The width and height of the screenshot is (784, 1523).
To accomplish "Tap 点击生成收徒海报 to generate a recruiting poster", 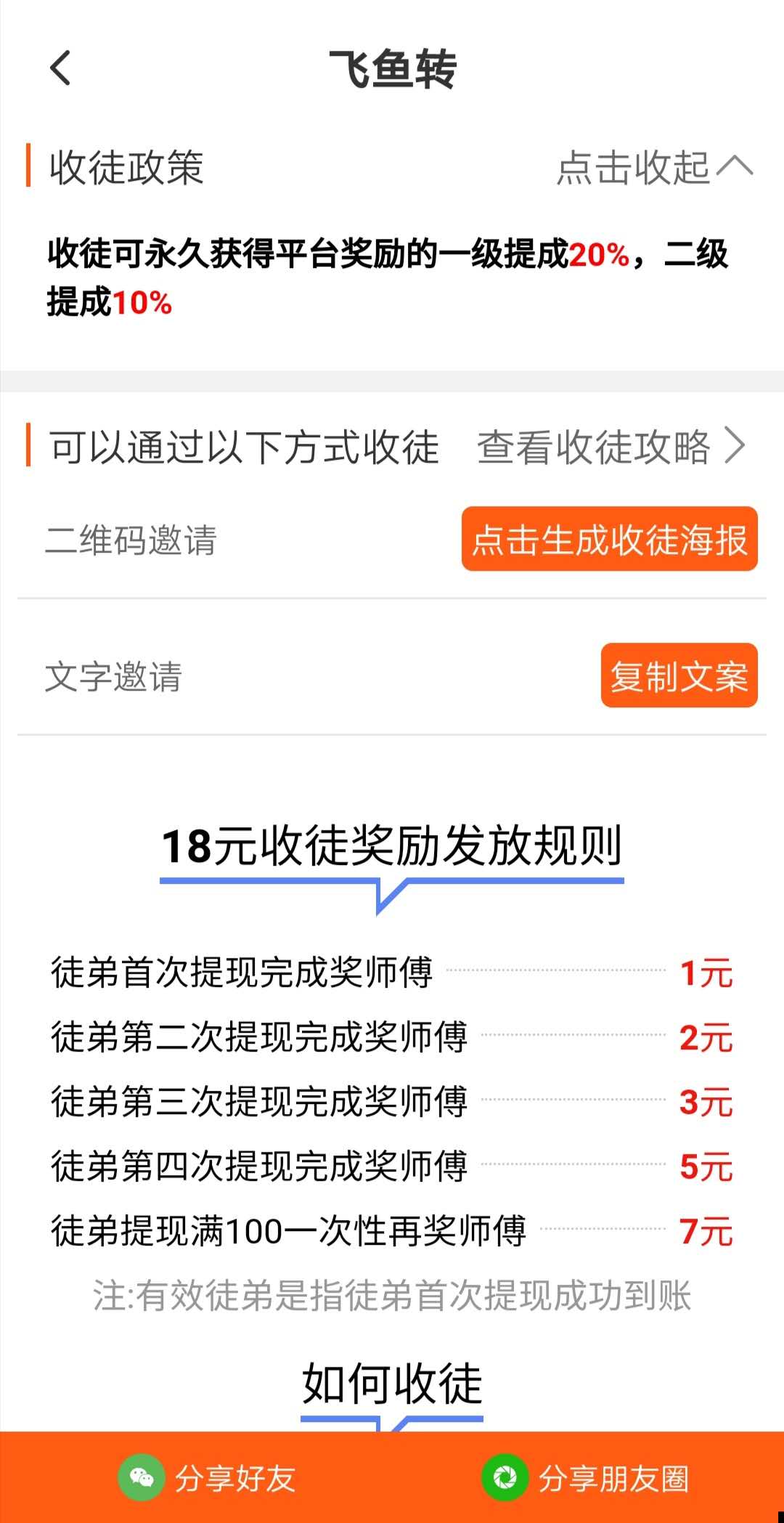I will click(610, 539).
